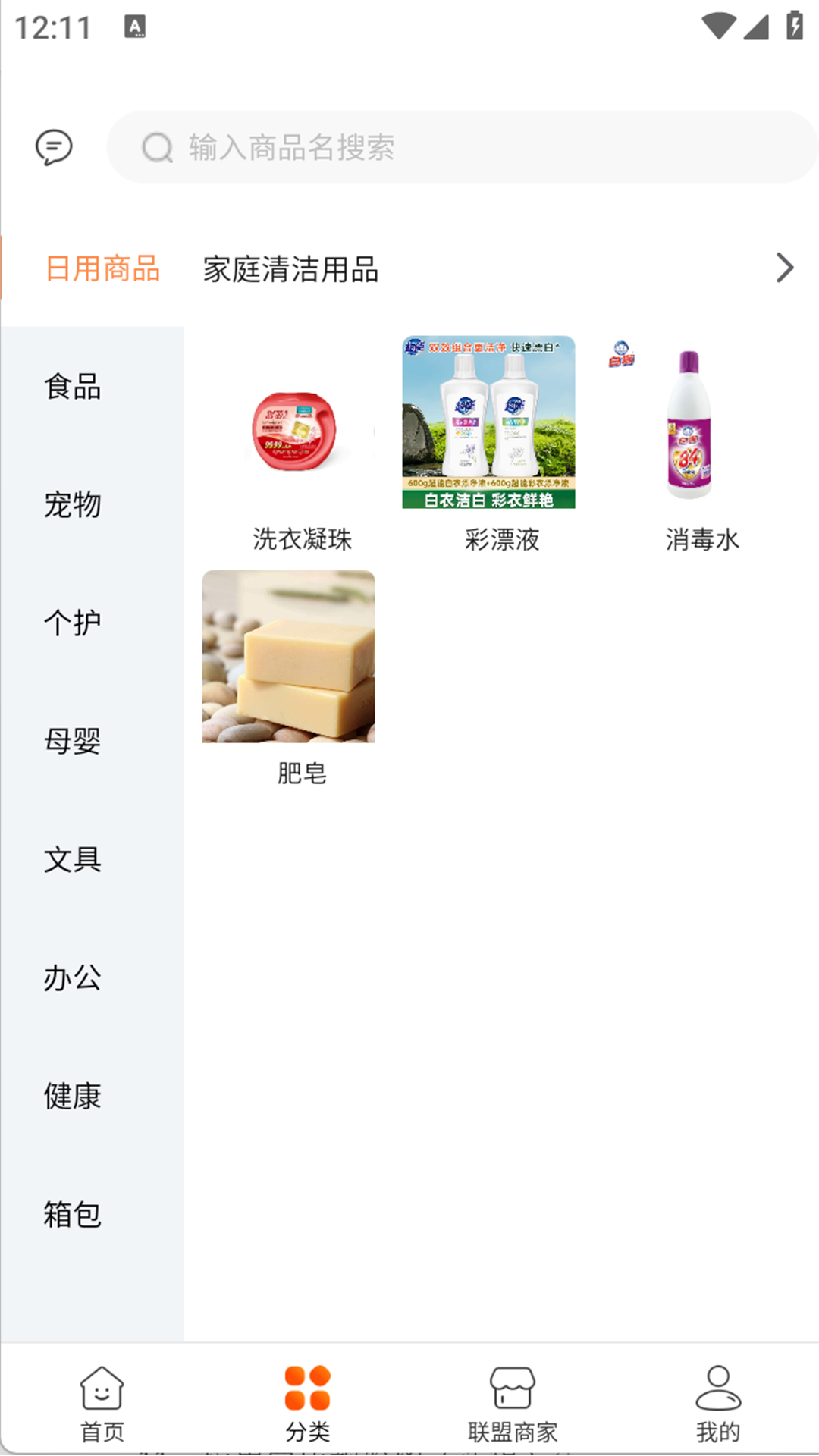Open the 宠物 category in the sidebar

tap(72, 506)
